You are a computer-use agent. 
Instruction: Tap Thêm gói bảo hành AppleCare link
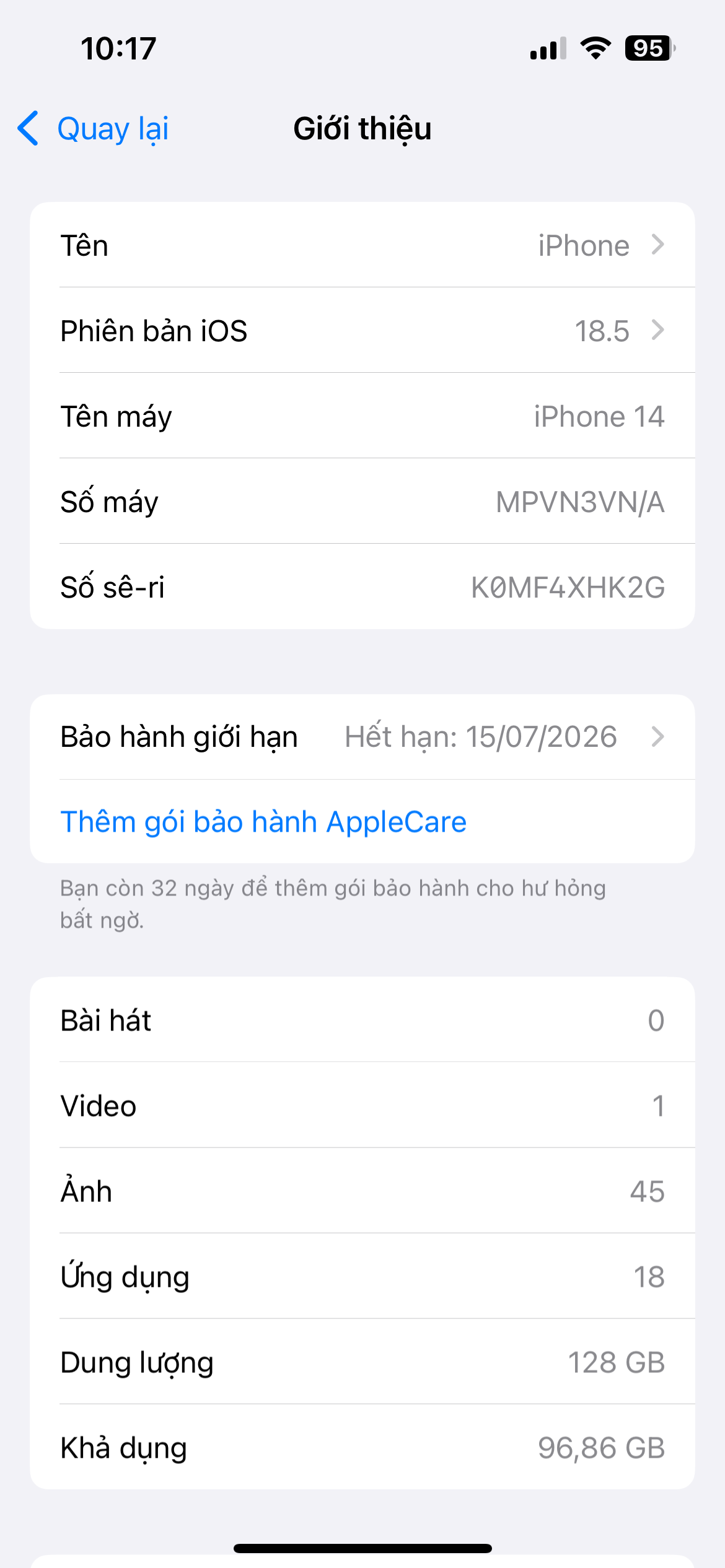(x=263, y=822)
